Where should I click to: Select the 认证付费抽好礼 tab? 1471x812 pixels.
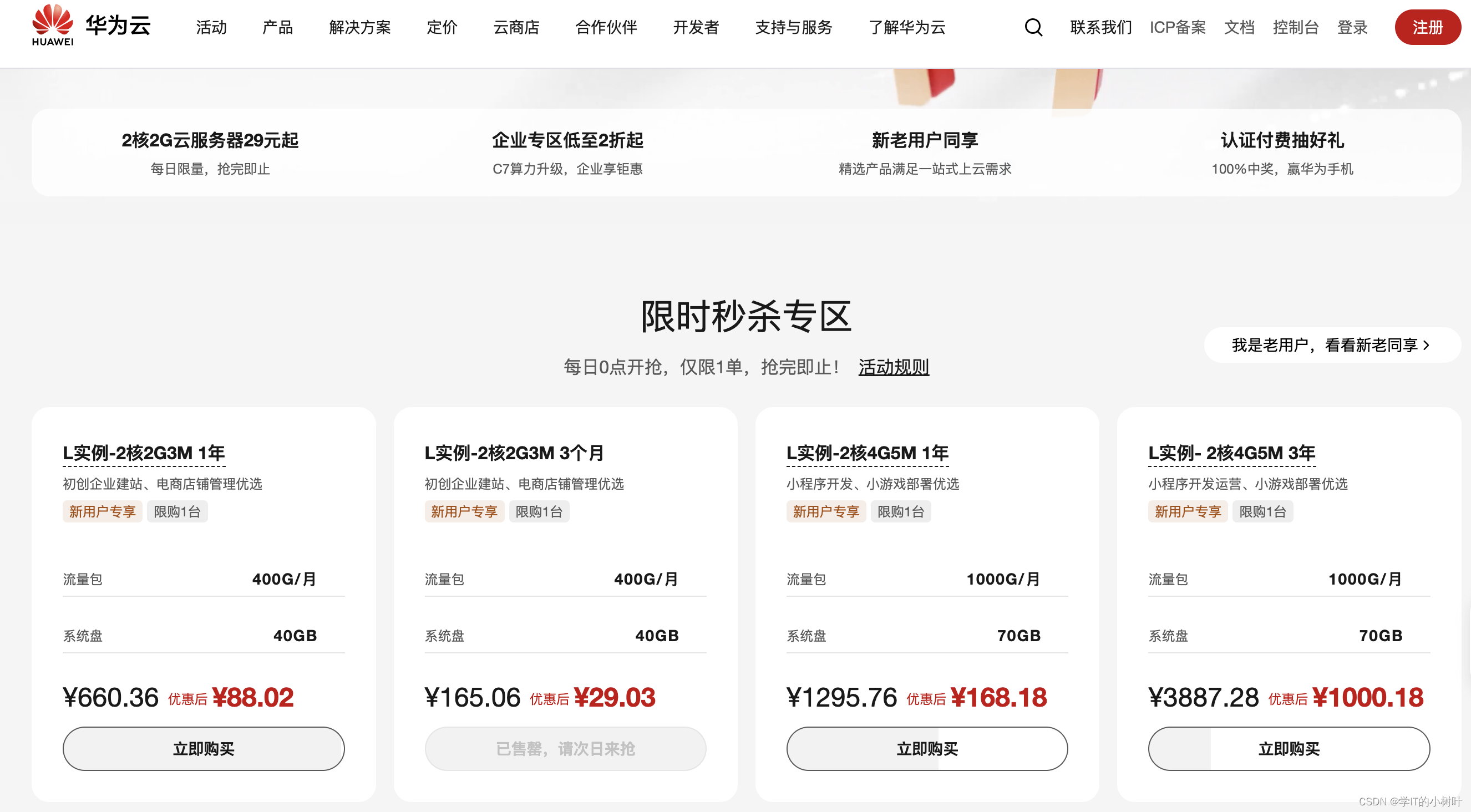(1282, 153)
